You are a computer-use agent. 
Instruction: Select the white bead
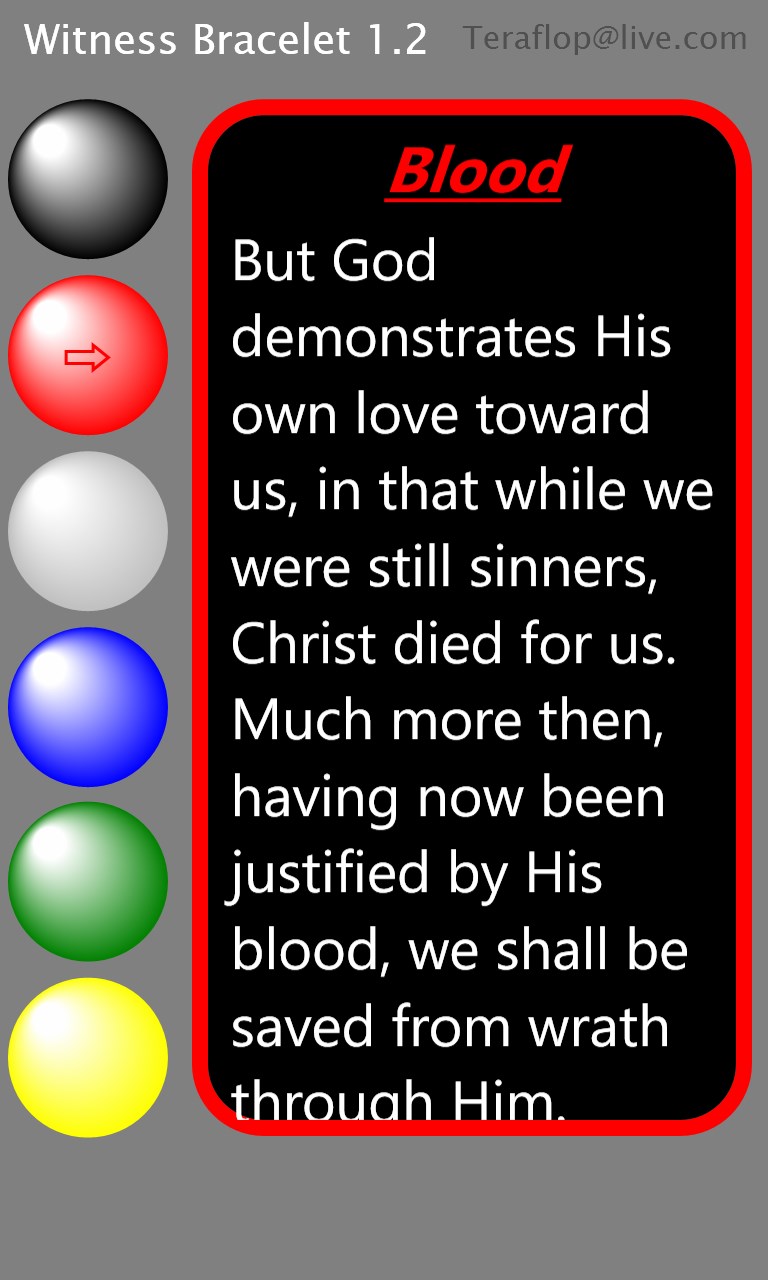pos(88,531)
